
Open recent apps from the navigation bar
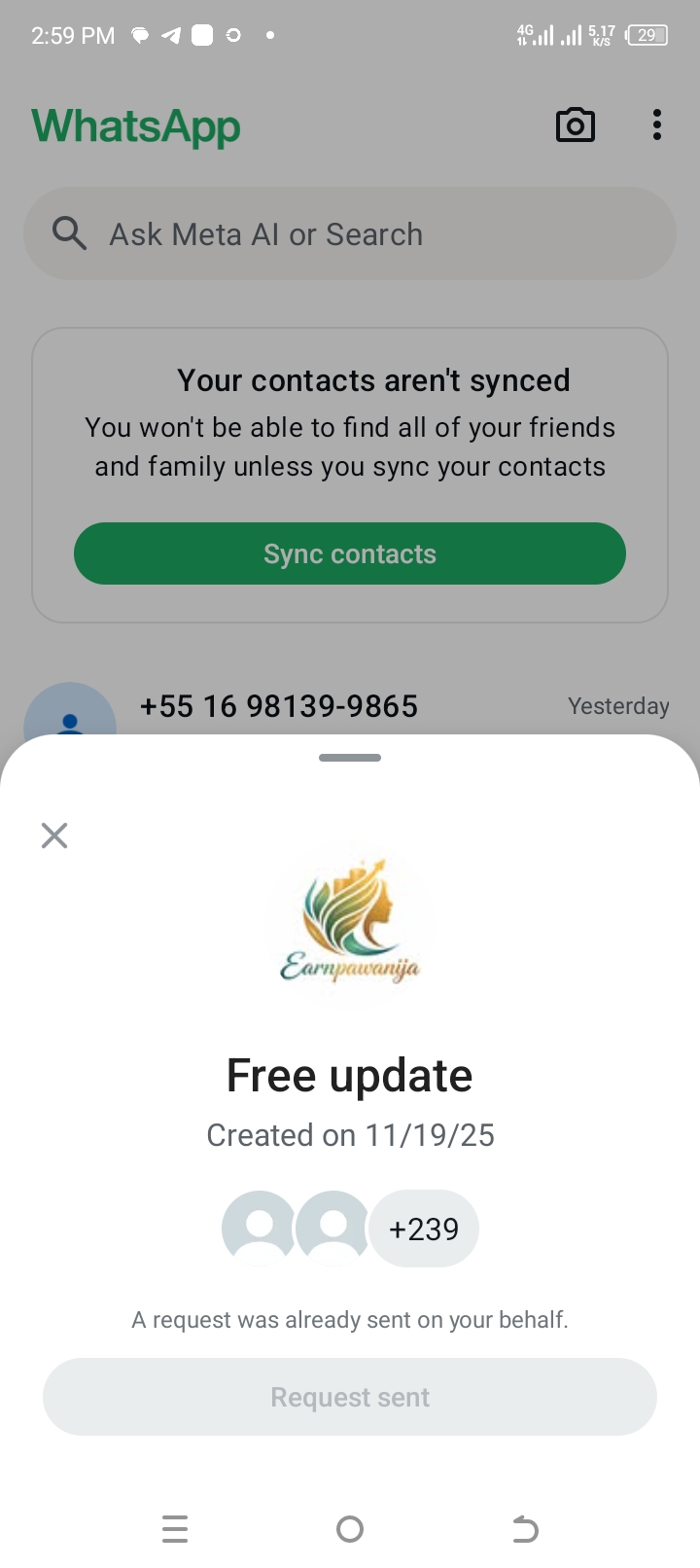point(175,1529)
